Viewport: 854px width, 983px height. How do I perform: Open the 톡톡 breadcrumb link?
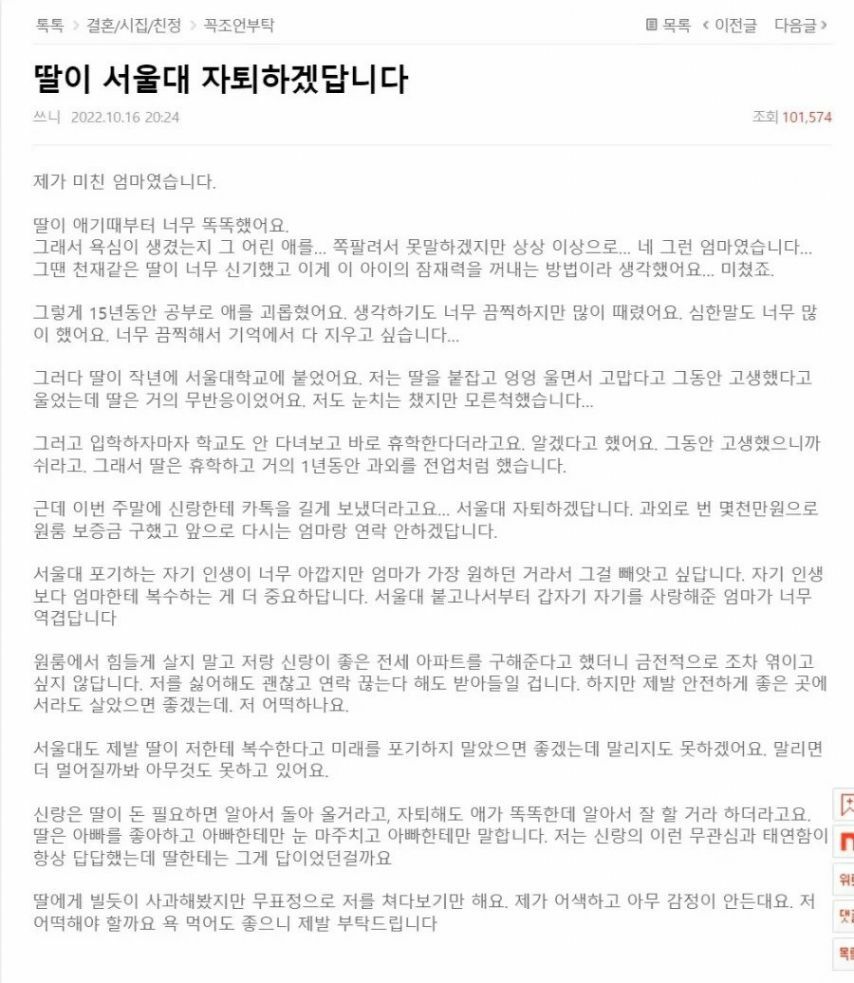click(50, 25)
